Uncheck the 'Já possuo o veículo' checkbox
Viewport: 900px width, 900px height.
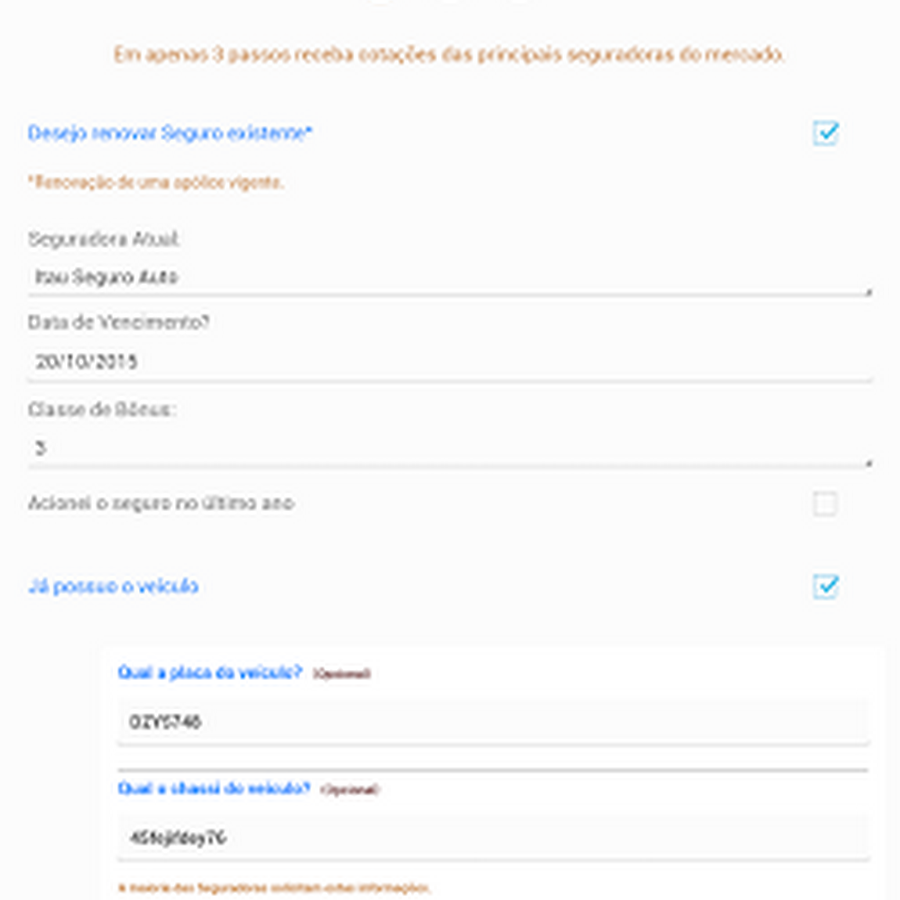[825, 586]
